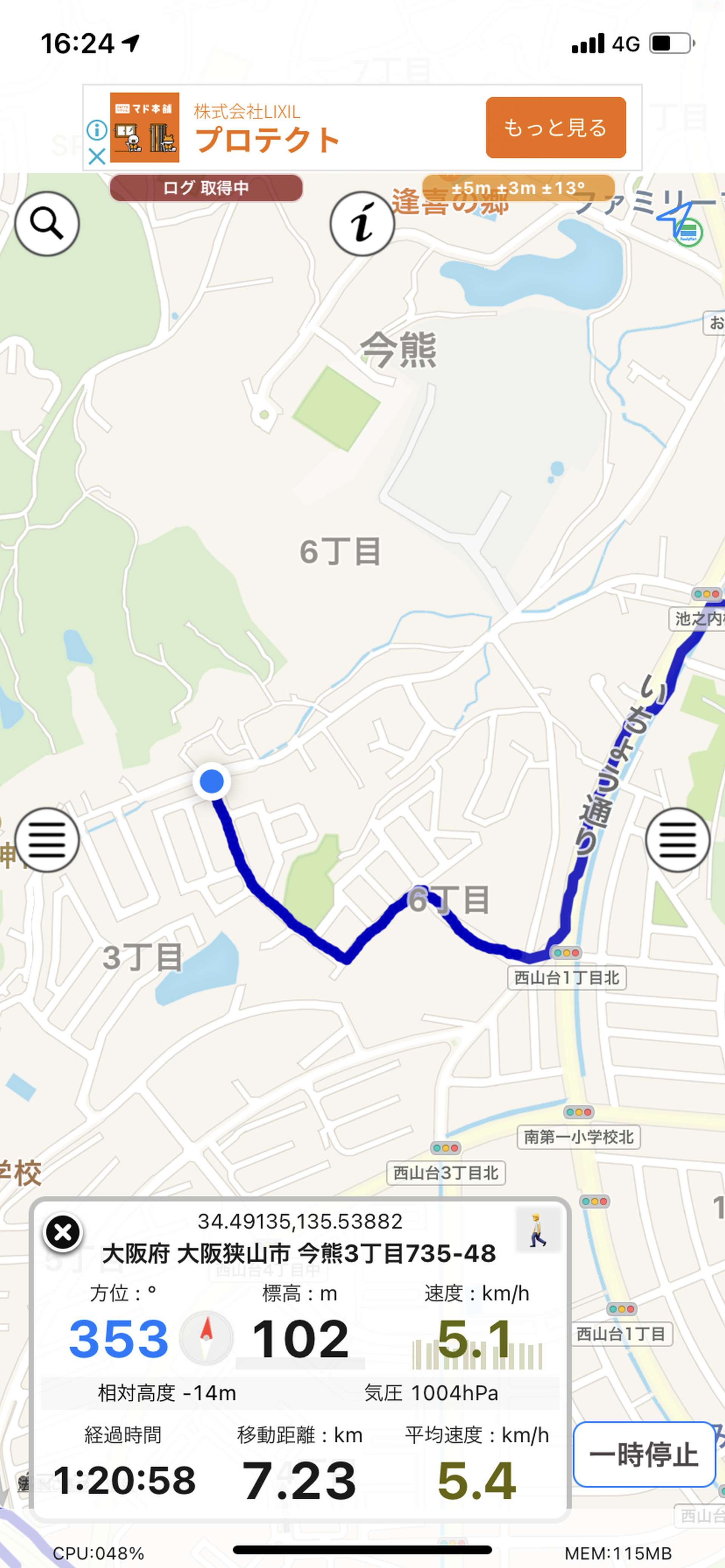Image resolution: width=725 pixels, height=1568 pixels.
Task: Close the location stats panel
Action: pyautogui.click(x=63, y=1233)
